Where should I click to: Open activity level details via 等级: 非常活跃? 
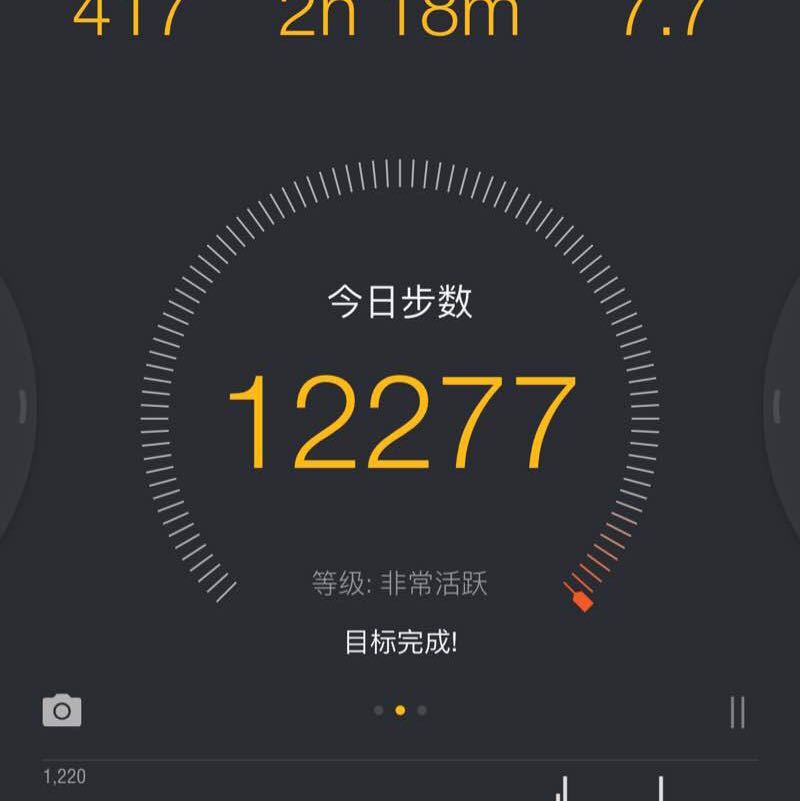[x=399, y=581]
